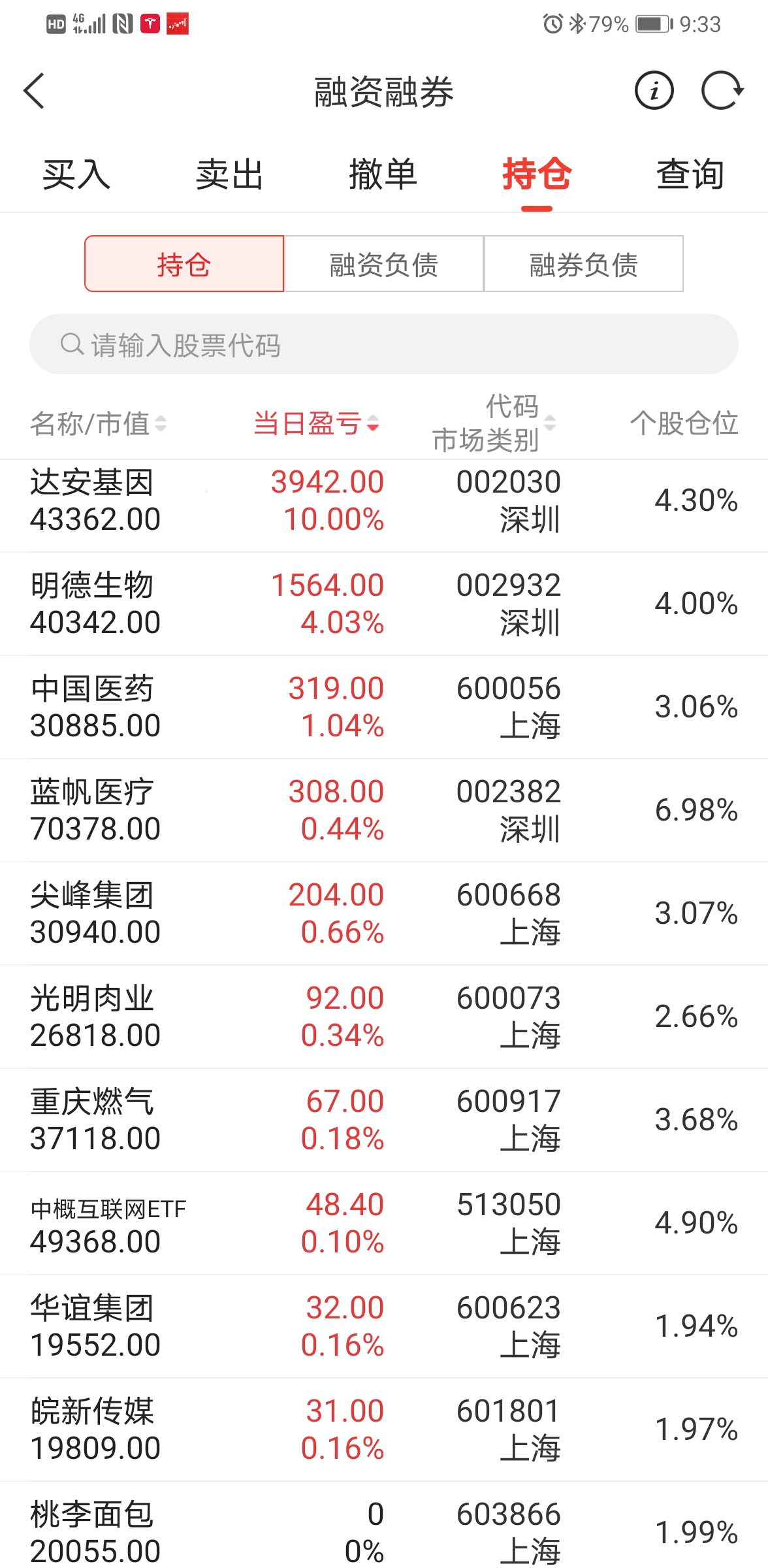This screenshot has width=768, height=1568.
Task: View the 中国医药 position
Action: [x=384, y=707]
